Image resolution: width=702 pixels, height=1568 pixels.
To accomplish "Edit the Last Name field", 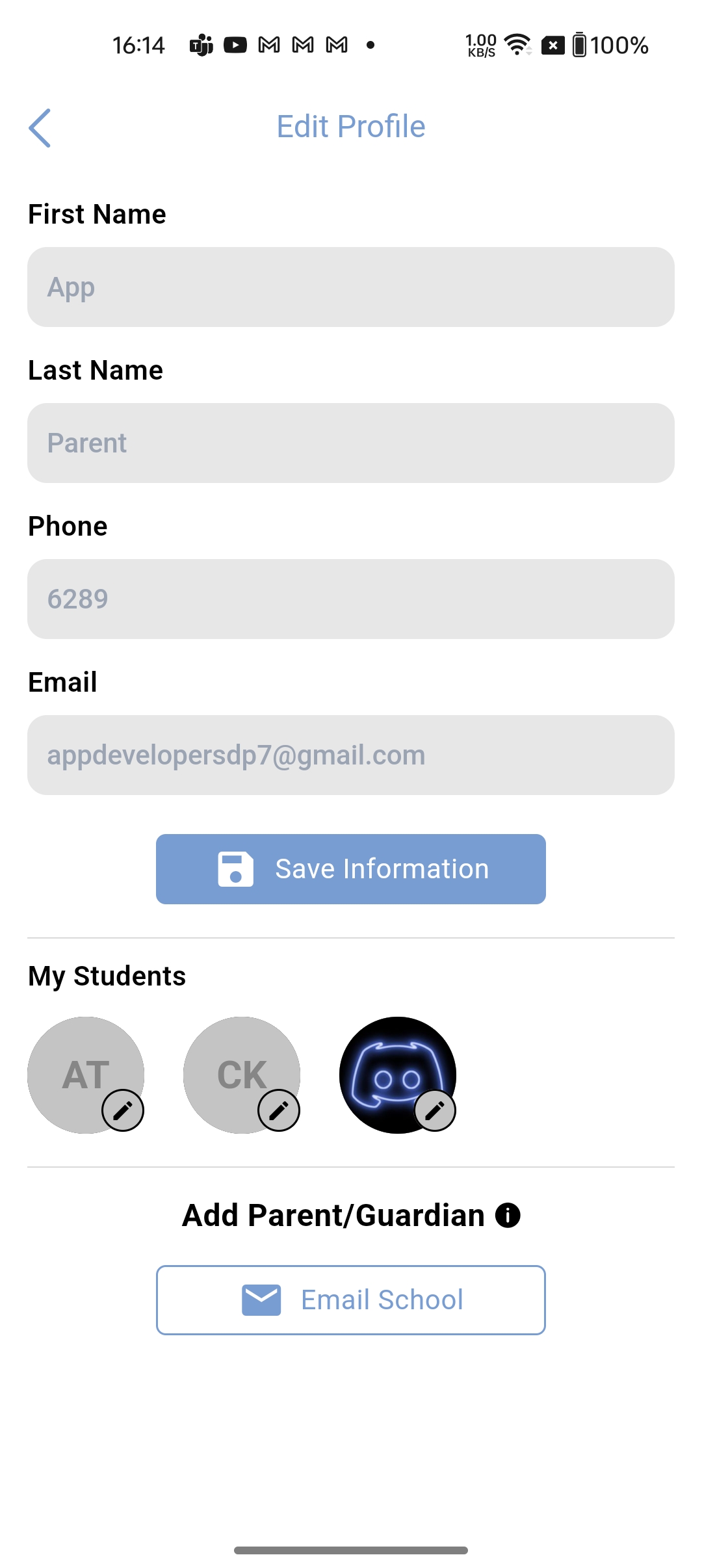I will (351, 443).
